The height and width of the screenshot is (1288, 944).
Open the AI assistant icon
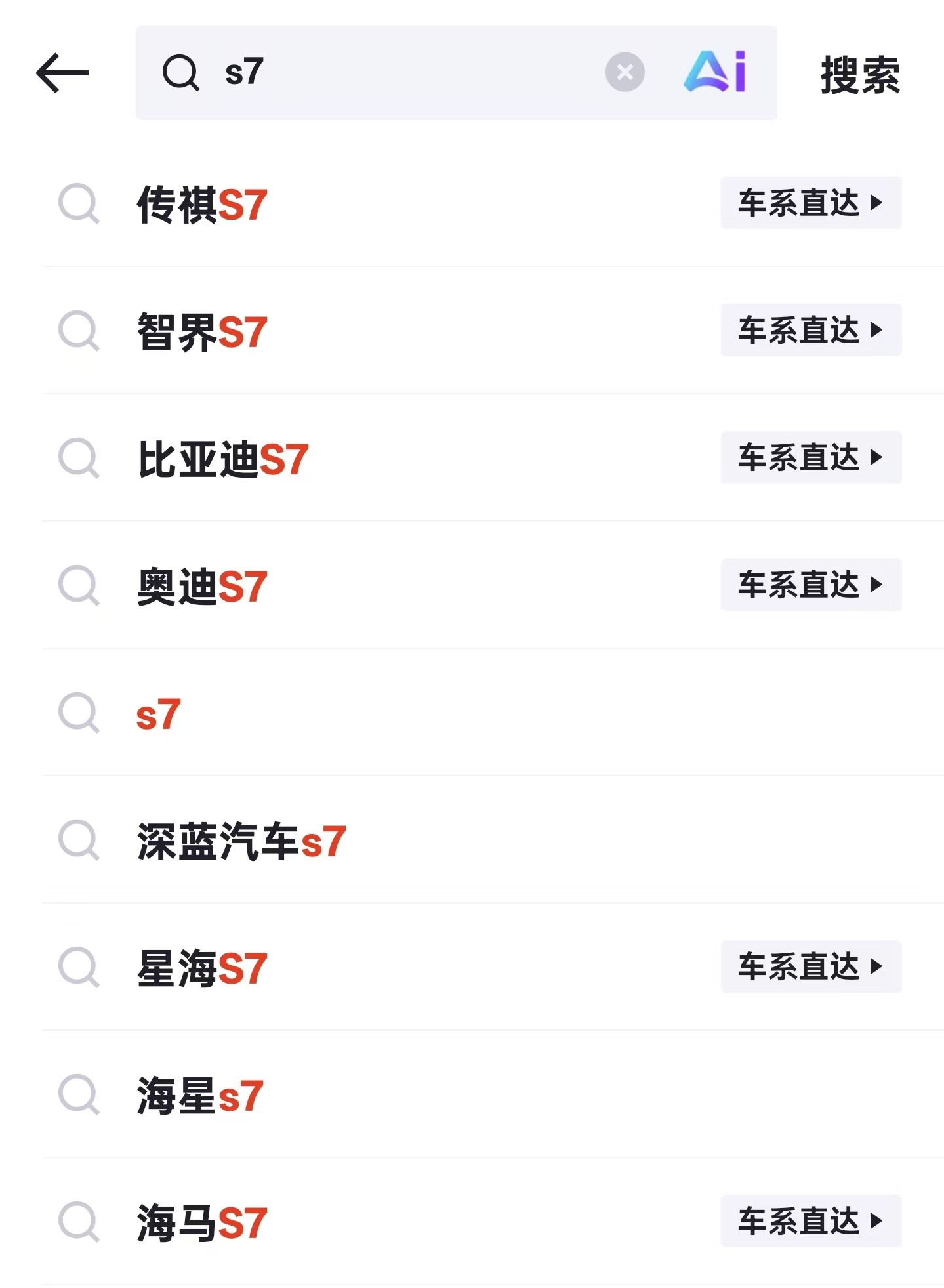click(715, 72)
